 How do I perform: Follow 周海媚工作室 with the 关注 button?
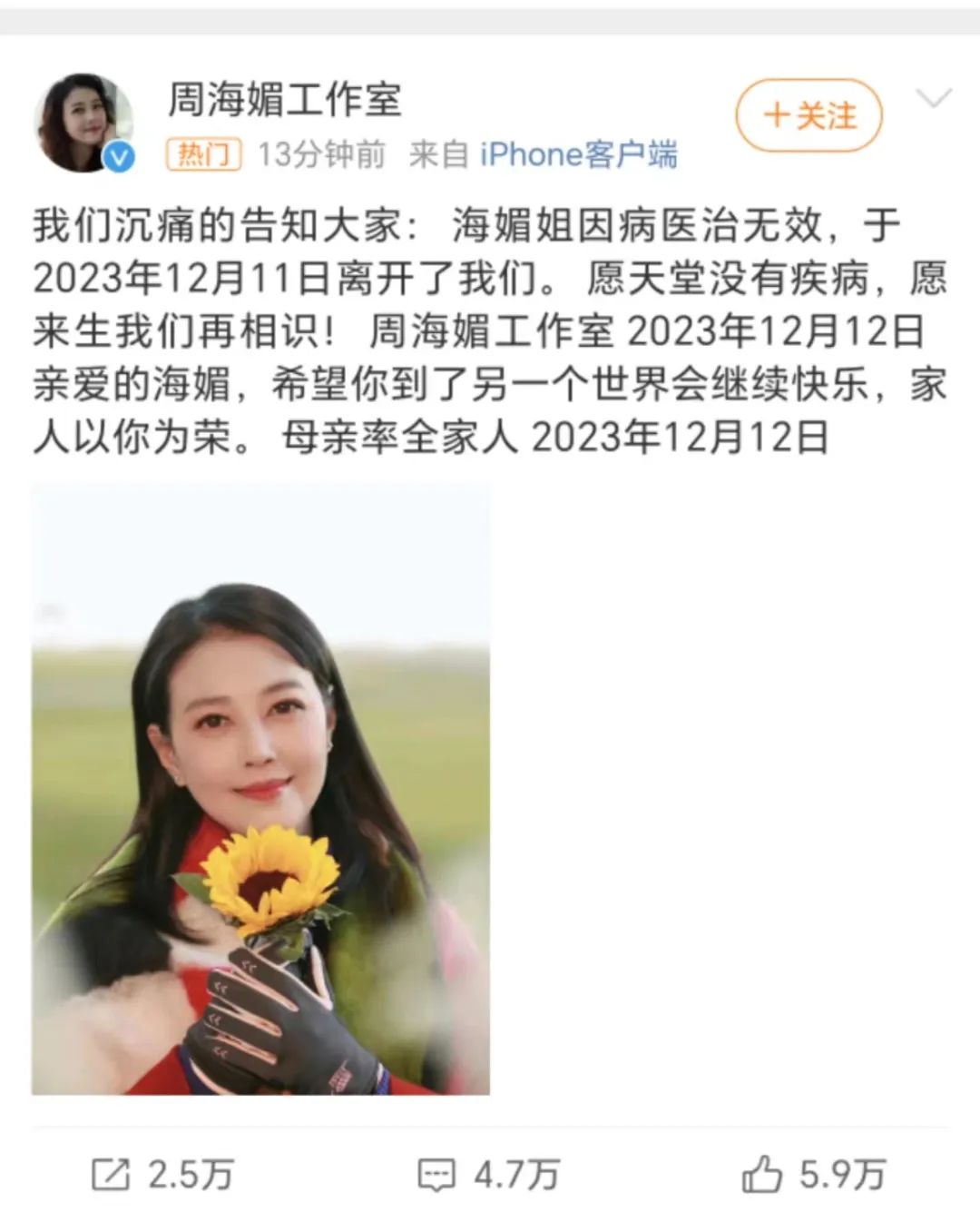click(x=808, y=116)
